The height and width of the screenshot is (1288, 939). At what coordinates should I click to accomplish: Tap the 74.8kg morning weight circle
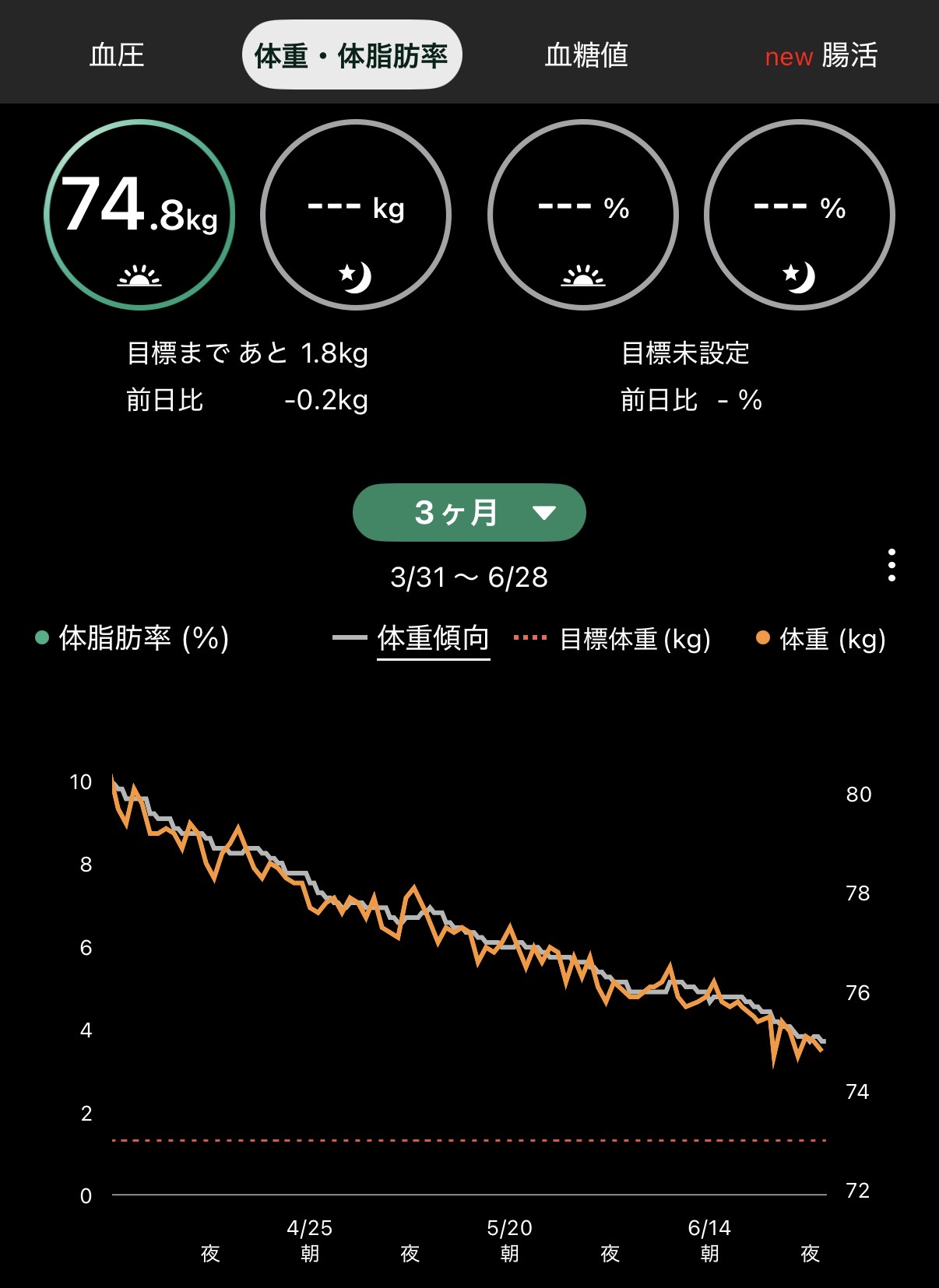click(x=139, y=215)
